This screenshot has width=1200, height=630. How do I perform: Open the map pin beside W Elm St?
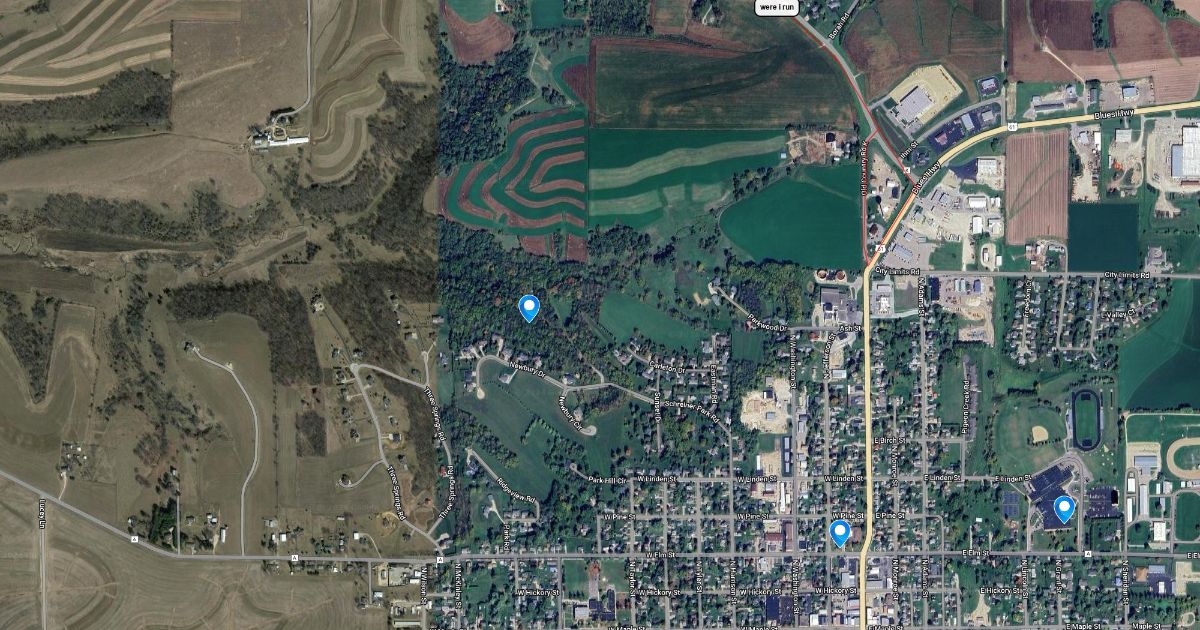(x=840, y=533)
